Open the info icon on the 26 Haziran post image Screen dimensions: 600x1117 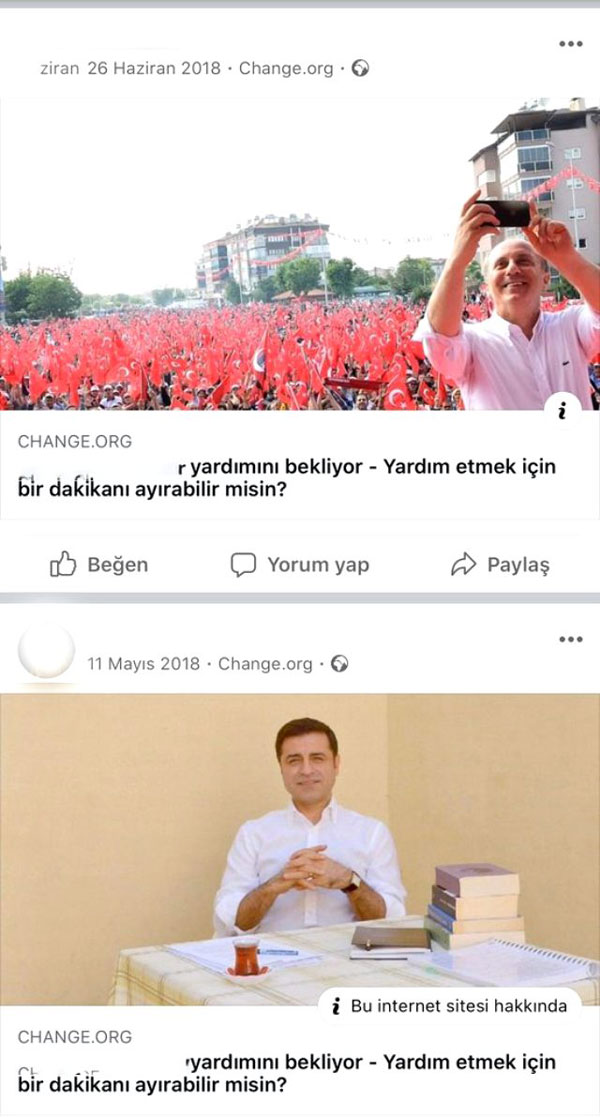pos(562,411)
